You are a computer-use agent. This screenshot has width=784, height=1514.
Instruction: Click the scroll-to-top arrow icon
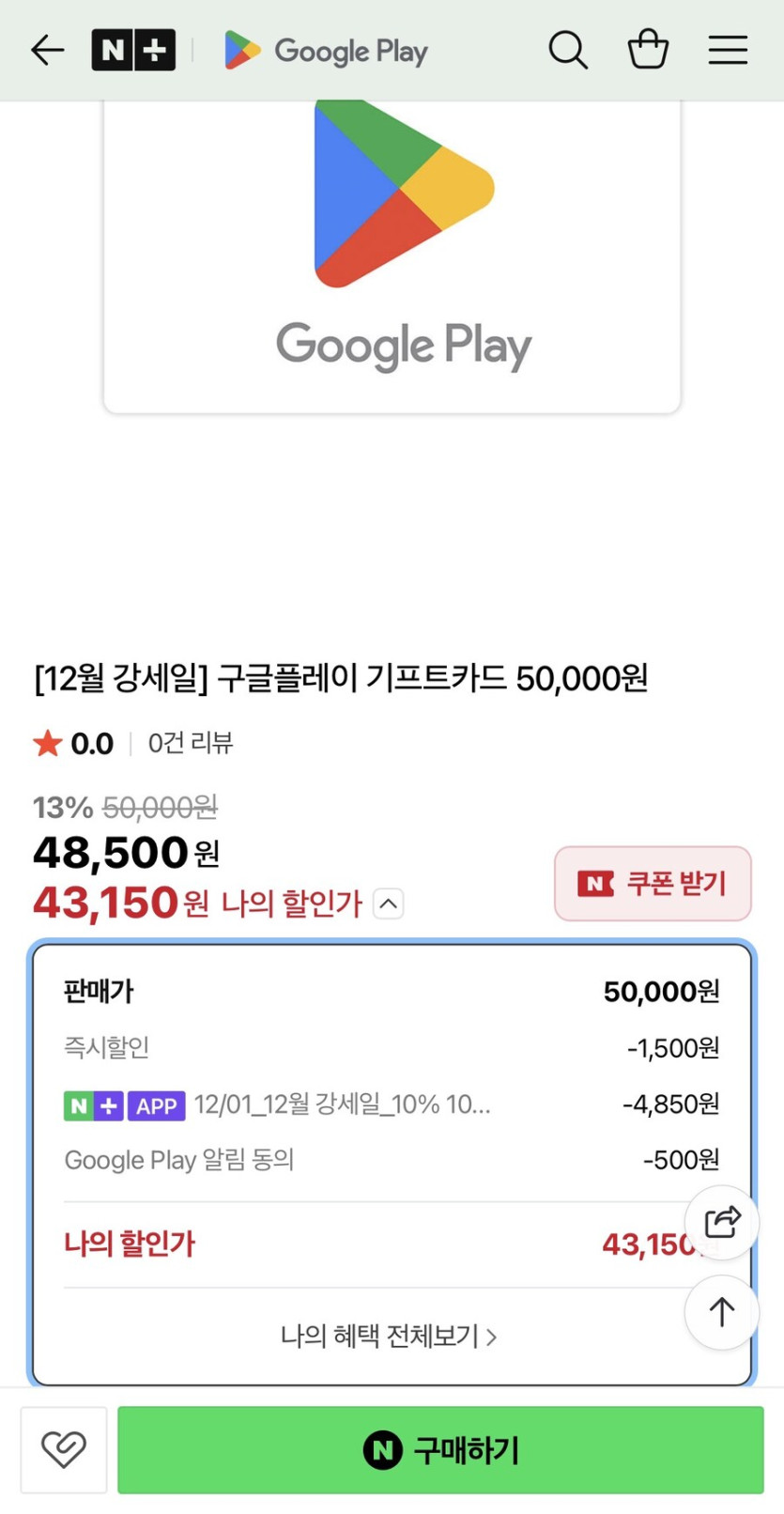[x=721, y=1312]
